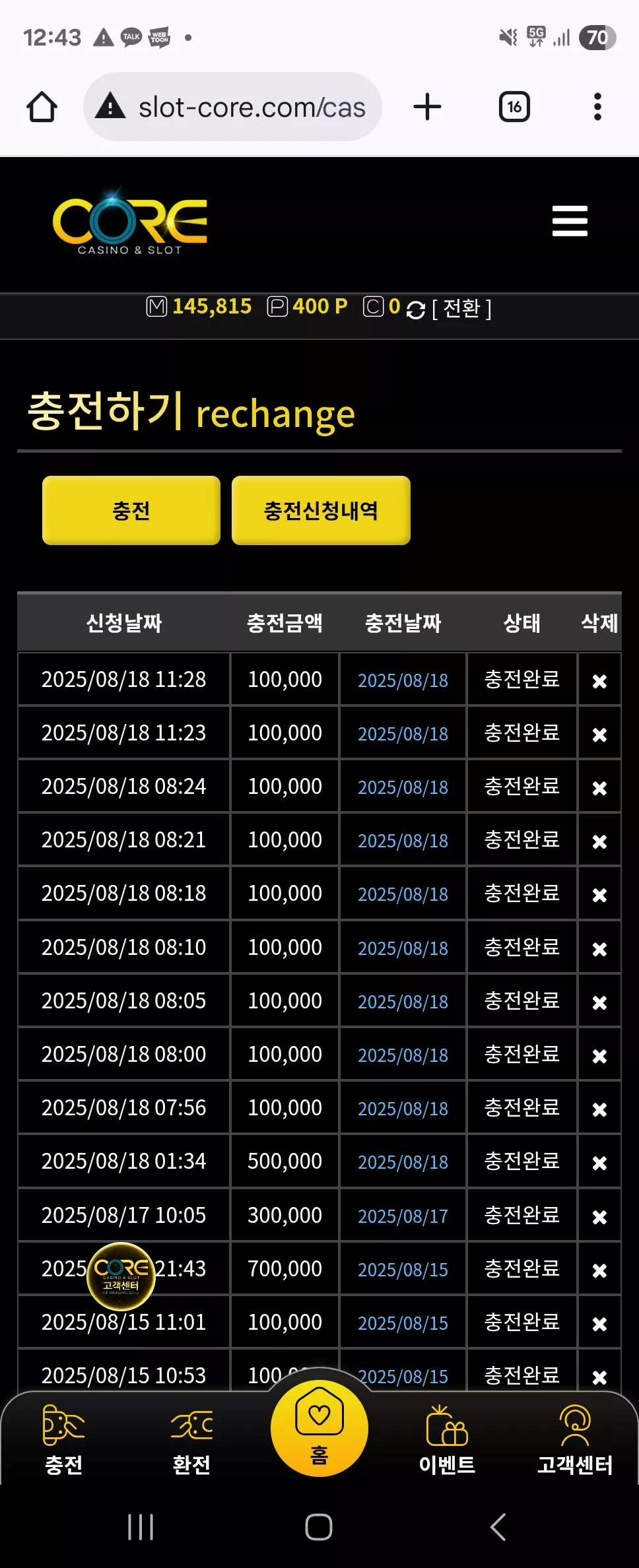This screenshot has height=1568, width=639.
Task: Show the 16 open tabs
Action: (x=514, y=107)
